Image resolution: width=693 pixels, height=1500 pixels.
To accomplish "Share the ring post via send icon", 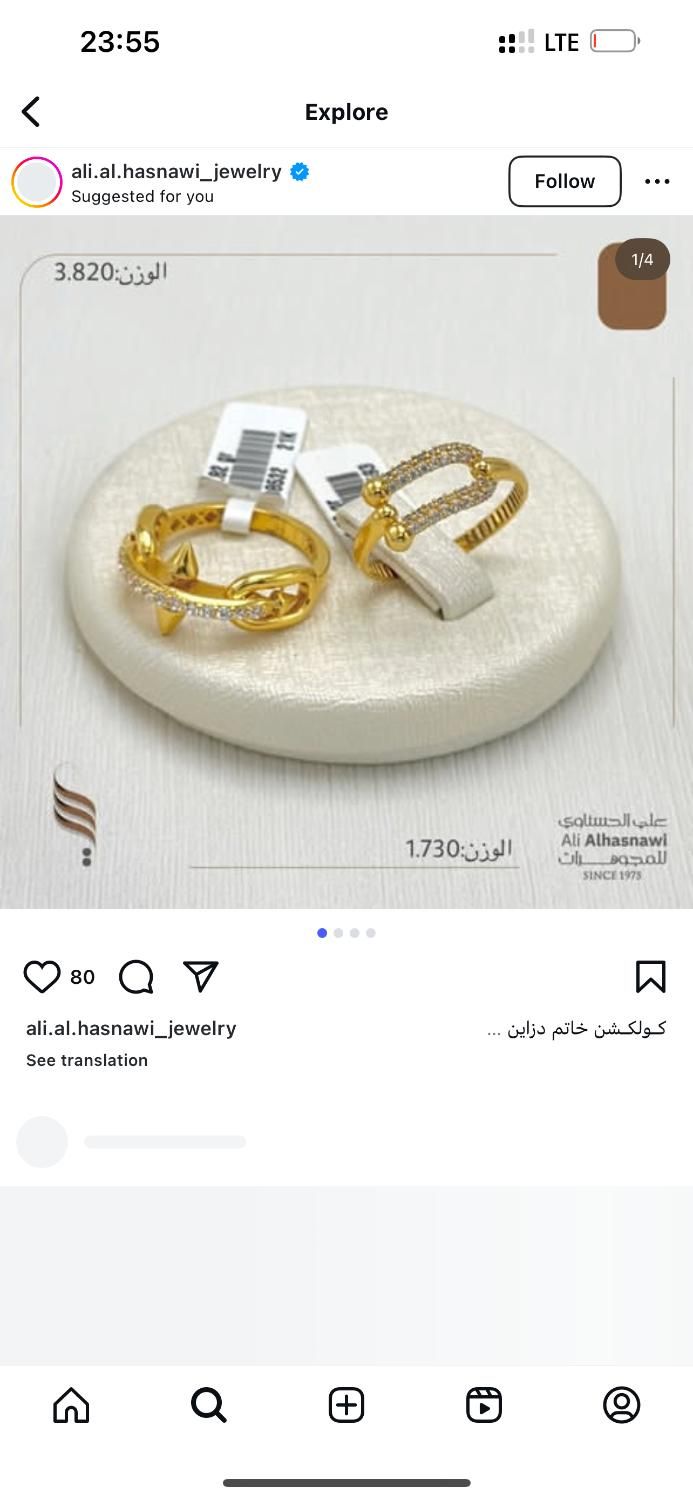I will pos(201,977).
